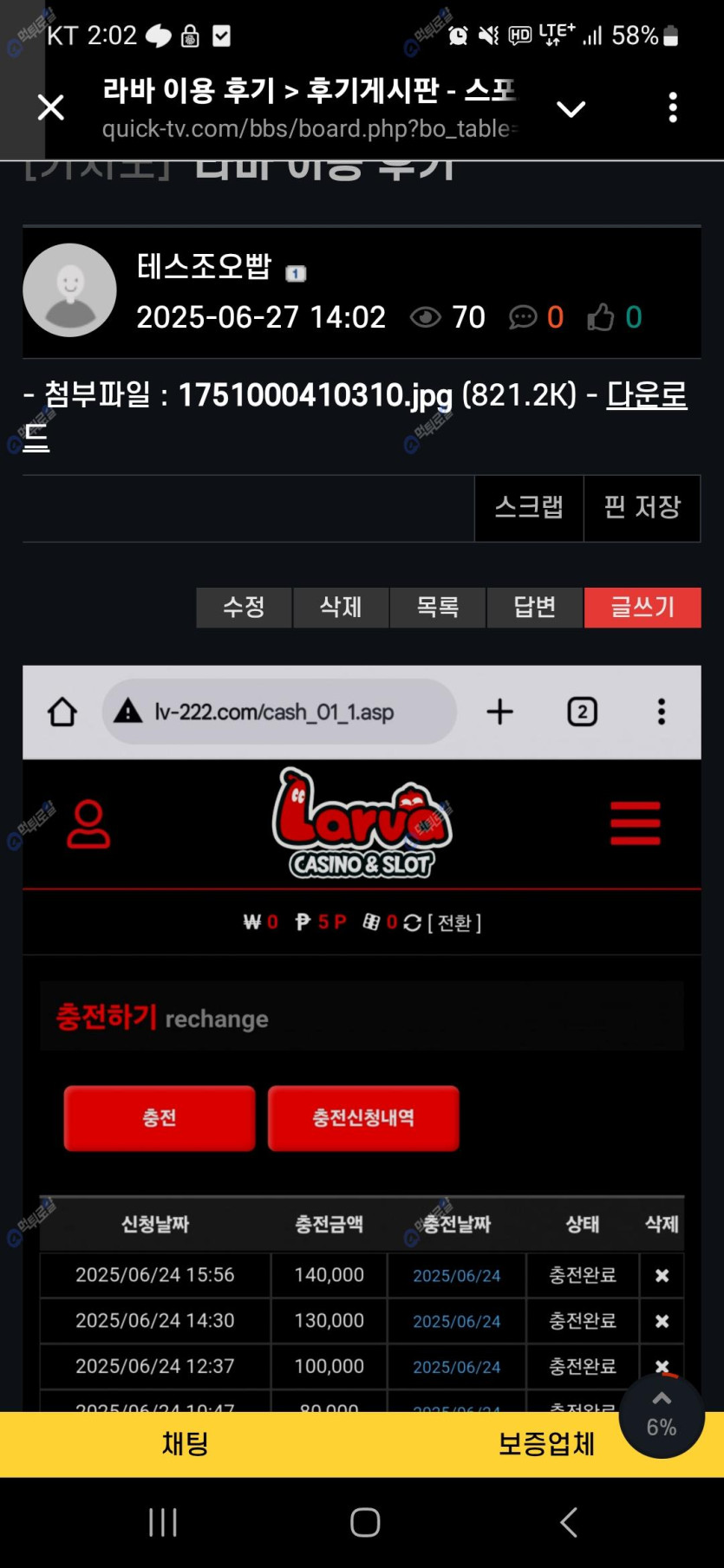Open the 채팅 tab
This screenshot has width=724, height=1568.
[185, 1444]
